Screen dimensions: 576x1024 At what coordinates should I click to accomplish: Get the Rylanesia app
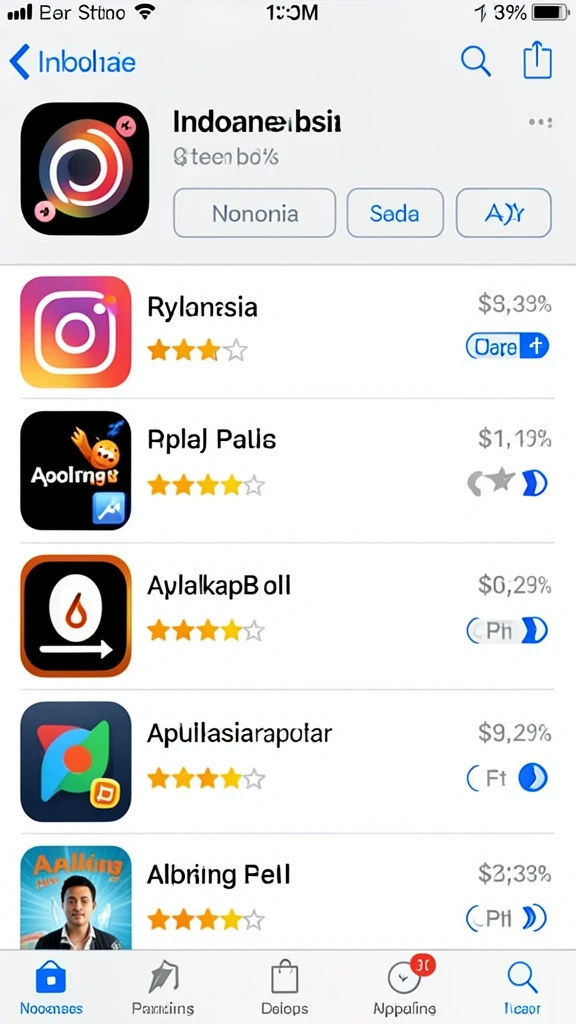pyautogui.click(x=507, y=346)
